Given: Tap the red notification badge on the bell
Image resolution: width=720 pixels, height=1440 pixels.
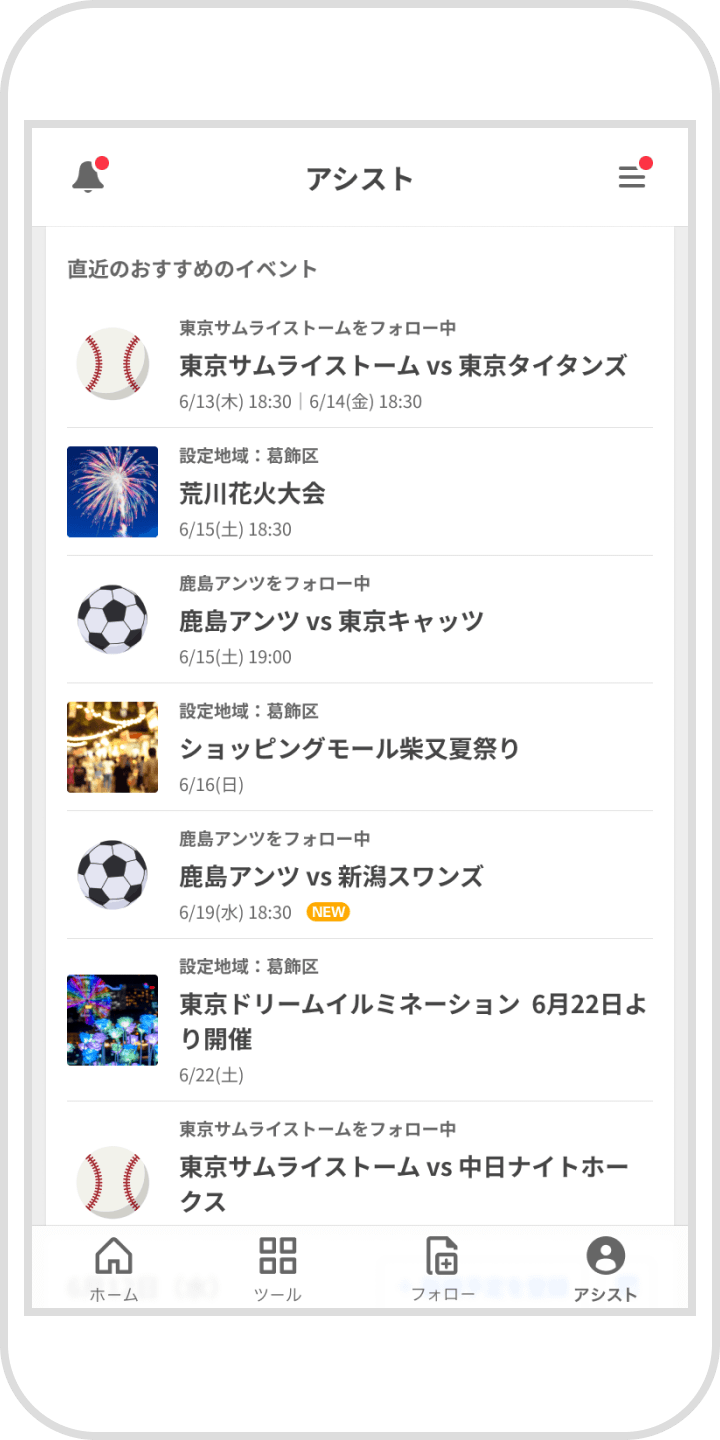Looking at the screenshot, I should [x=101, y=161].
